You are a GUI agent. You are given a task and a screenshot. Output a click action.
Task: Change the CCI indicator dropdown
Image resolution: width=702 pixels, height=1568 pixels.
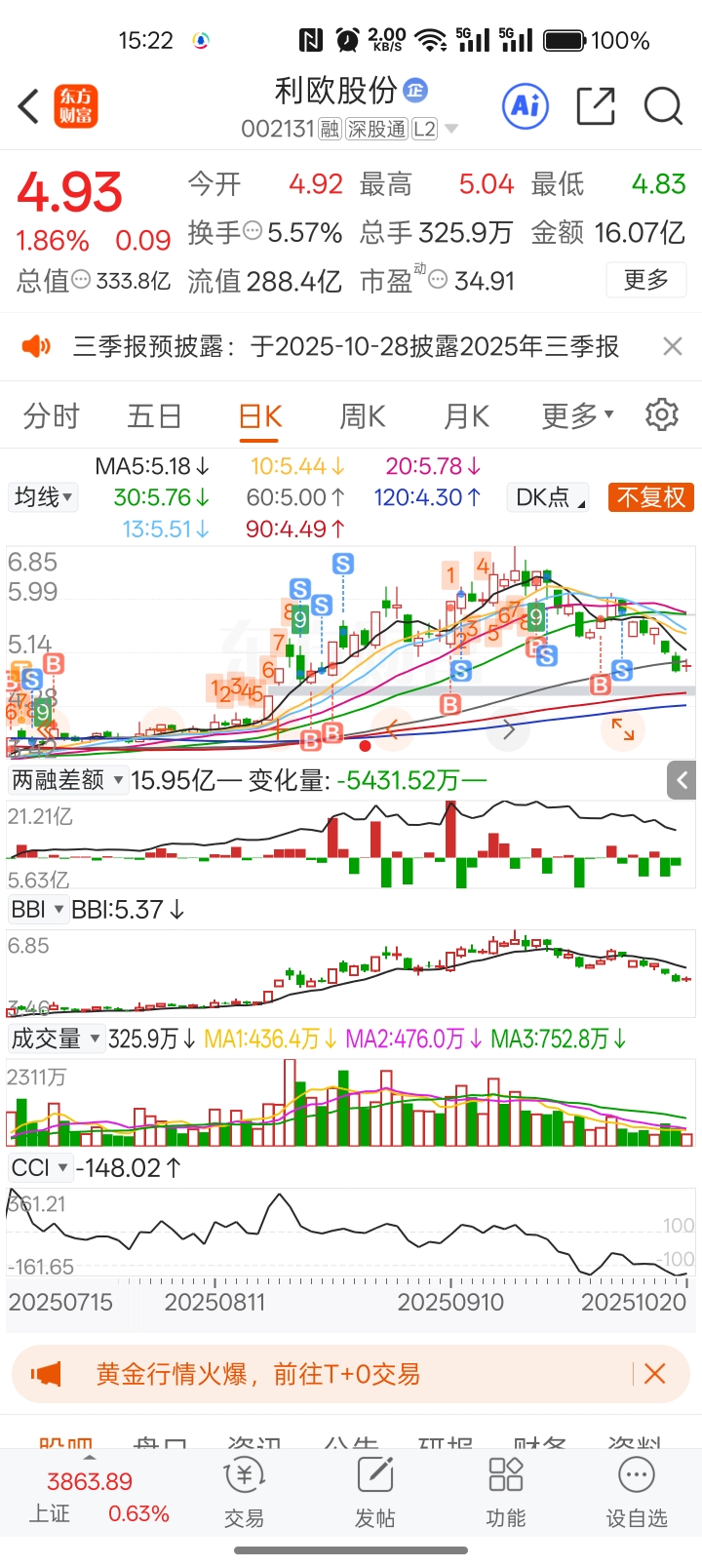(x=40, y=1167)
